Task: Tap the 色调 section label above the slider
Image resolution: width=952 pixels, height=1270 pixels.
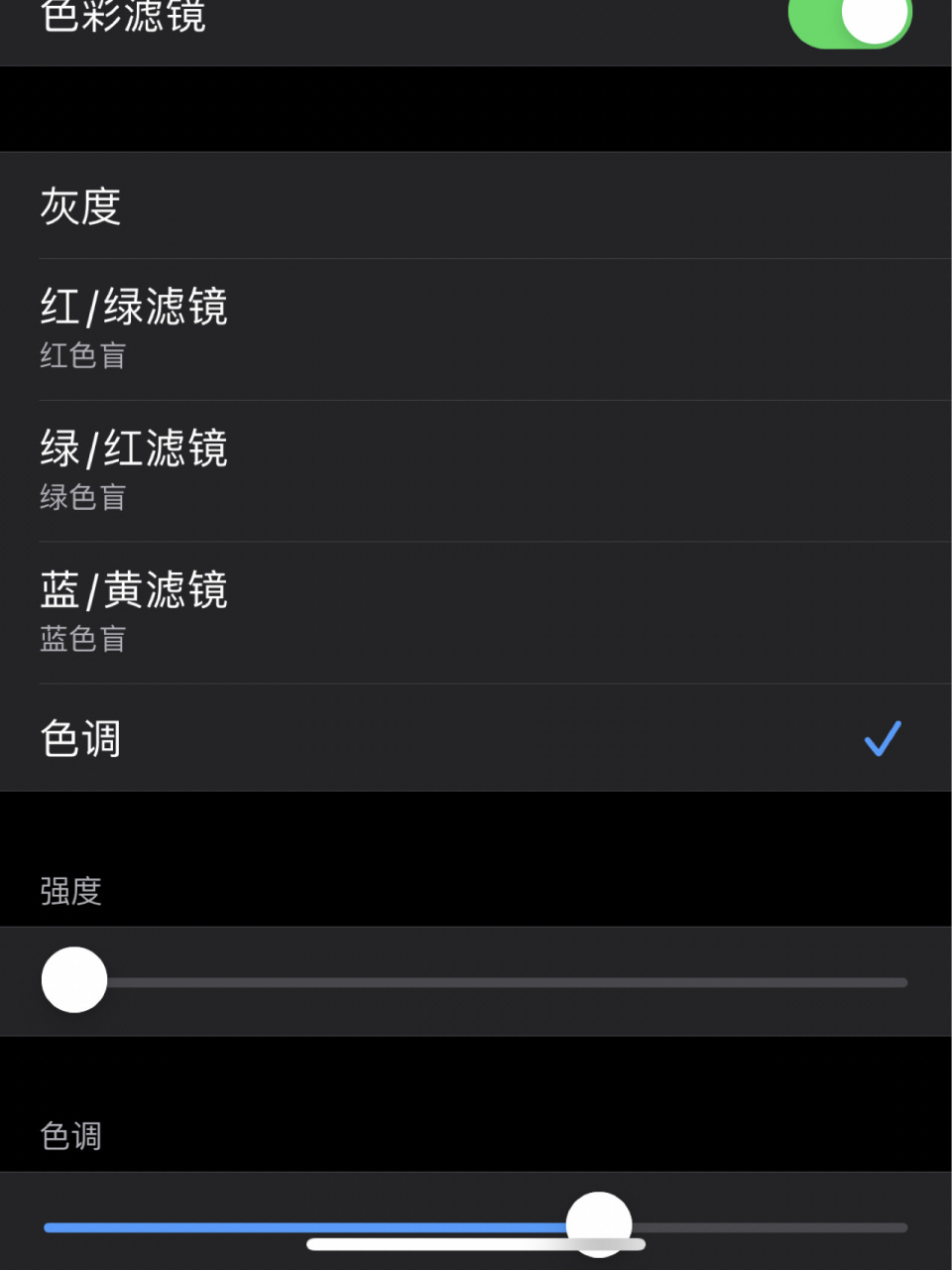Action: click(x=69, y=1137)
